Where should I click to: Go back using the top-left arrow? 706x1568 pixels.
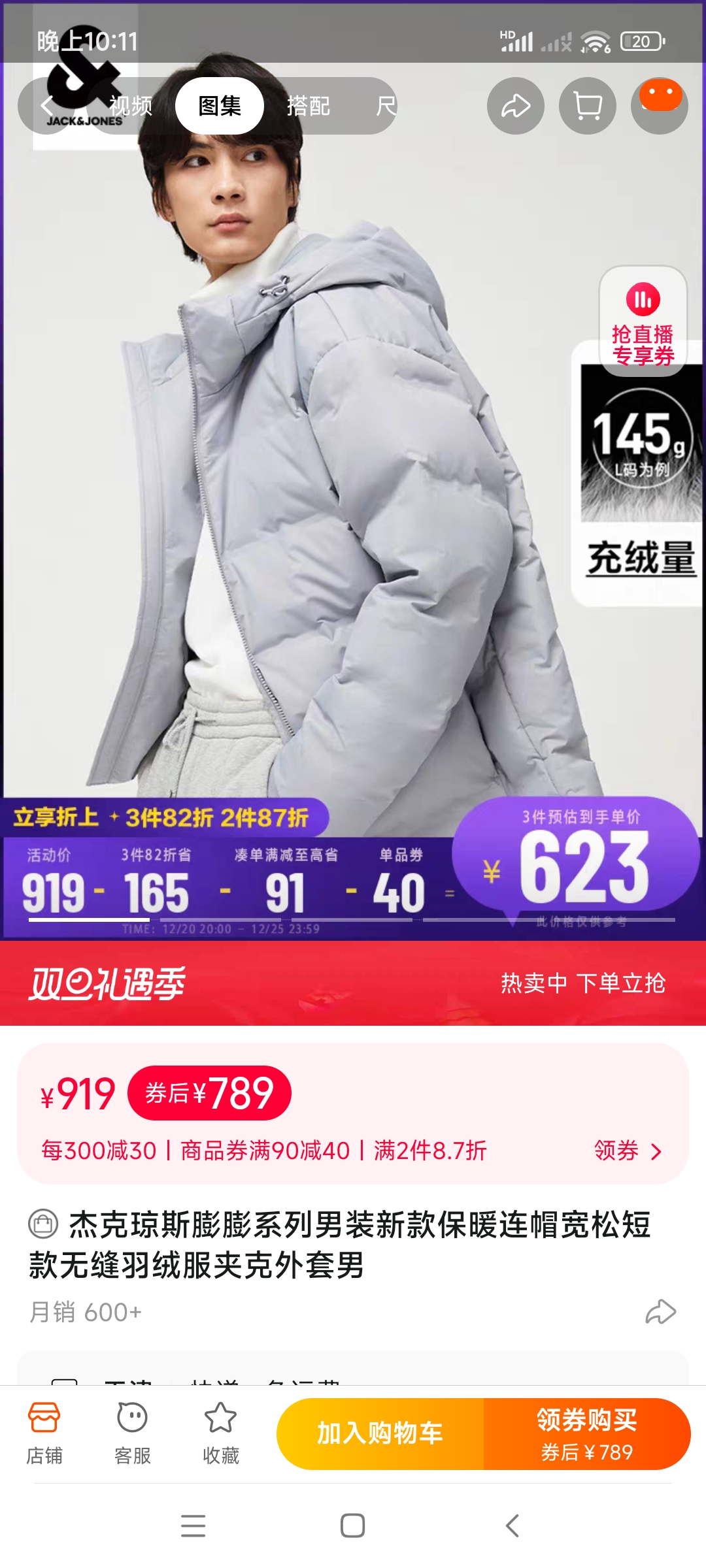pos(46,106)
